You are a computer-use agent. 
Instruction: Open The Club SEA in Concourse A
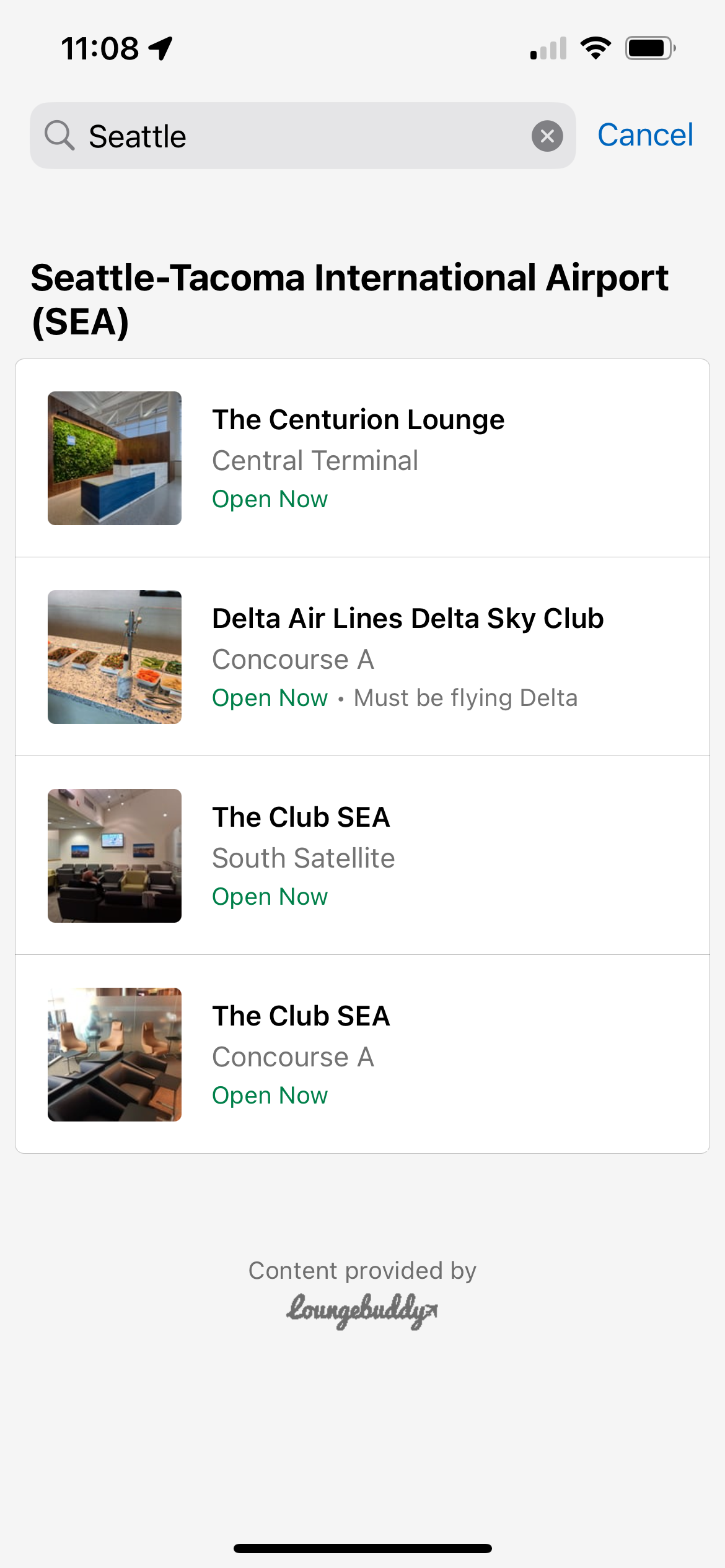coord(362,1055)
